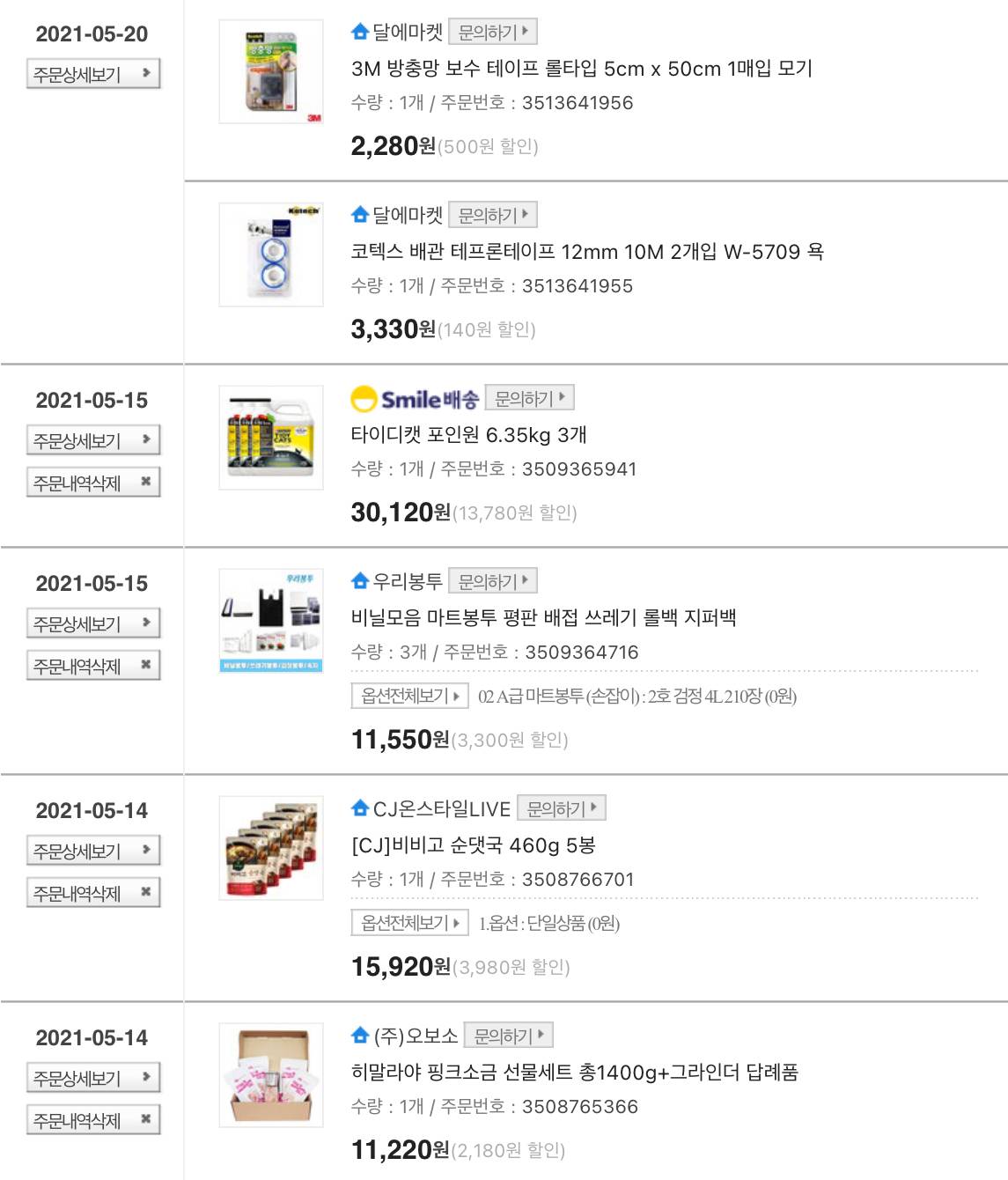This screenshot has width=1008, height=1180.
Task: Open the 3M 방충망 보수 테이프 product image
Action: pos(271,72)
